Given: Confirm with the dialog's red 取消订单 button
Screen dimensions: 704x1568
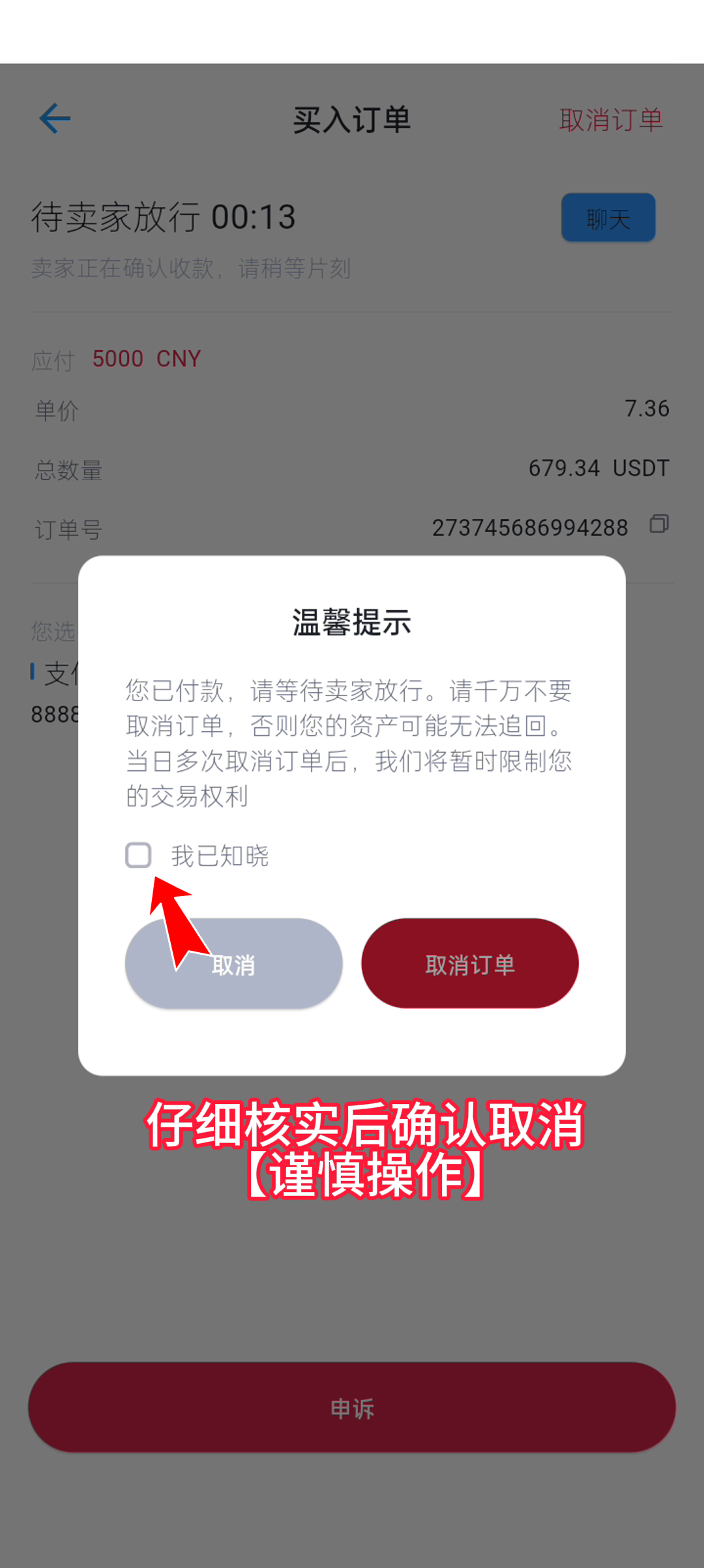Looking at the screenshot, I should point(470,964).
